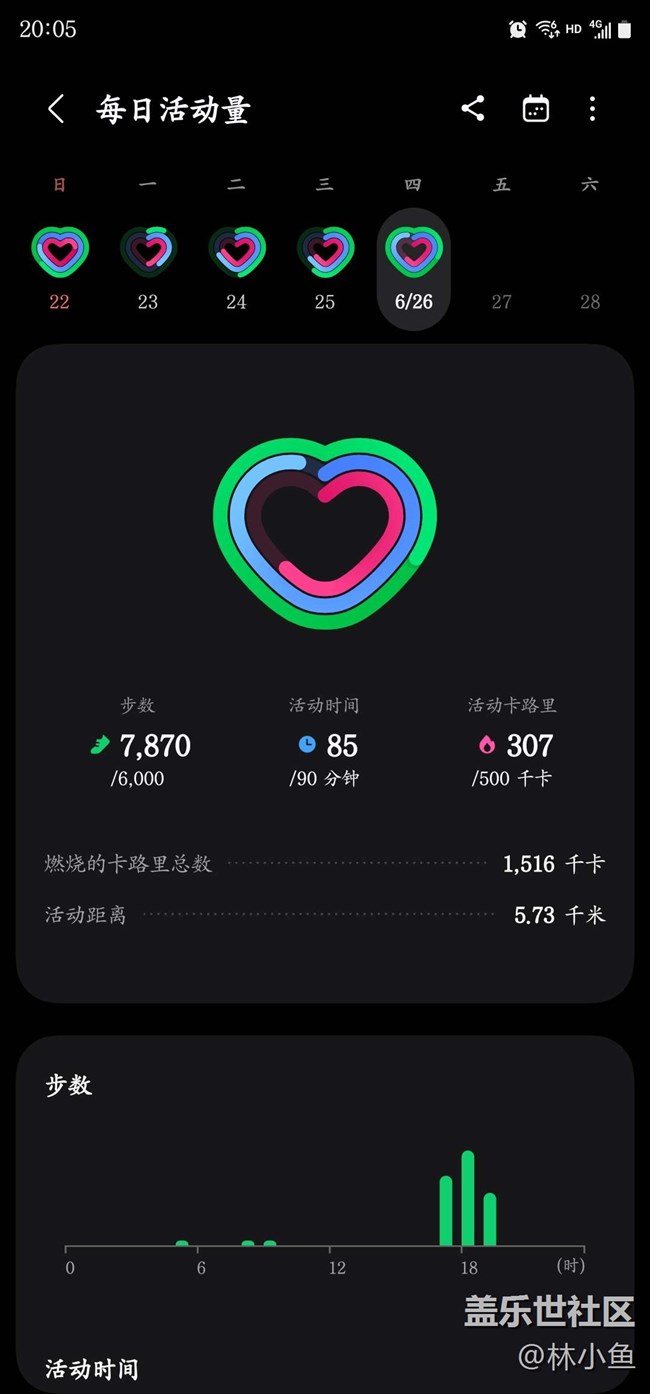Viewport: 650px width, 1394px height.
Task: Select Thursday 6/26 activity
Action: tap(414, 268)
